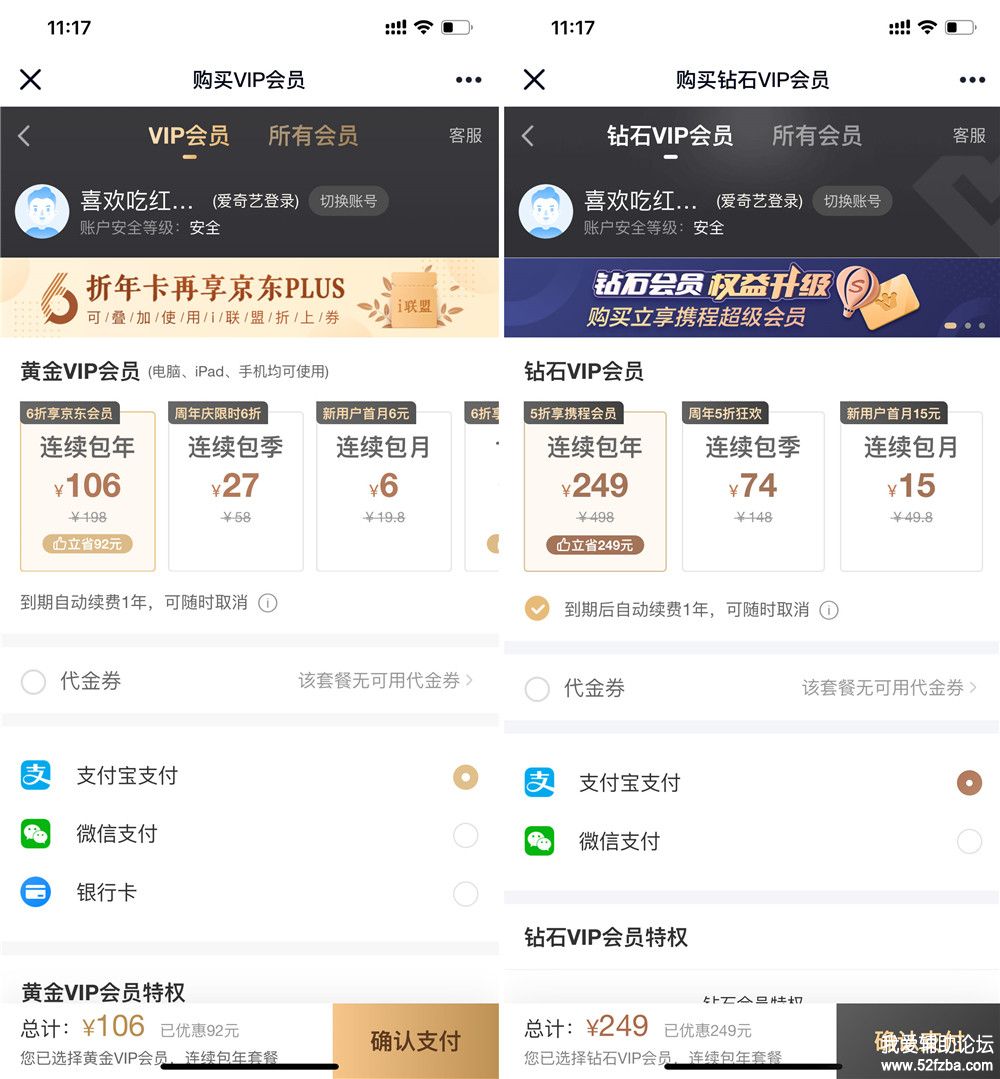Close the 购买VIP会员 page
Viewport: 1000px width, 1079px height.
pyautogui.click(x=31, y=80)
